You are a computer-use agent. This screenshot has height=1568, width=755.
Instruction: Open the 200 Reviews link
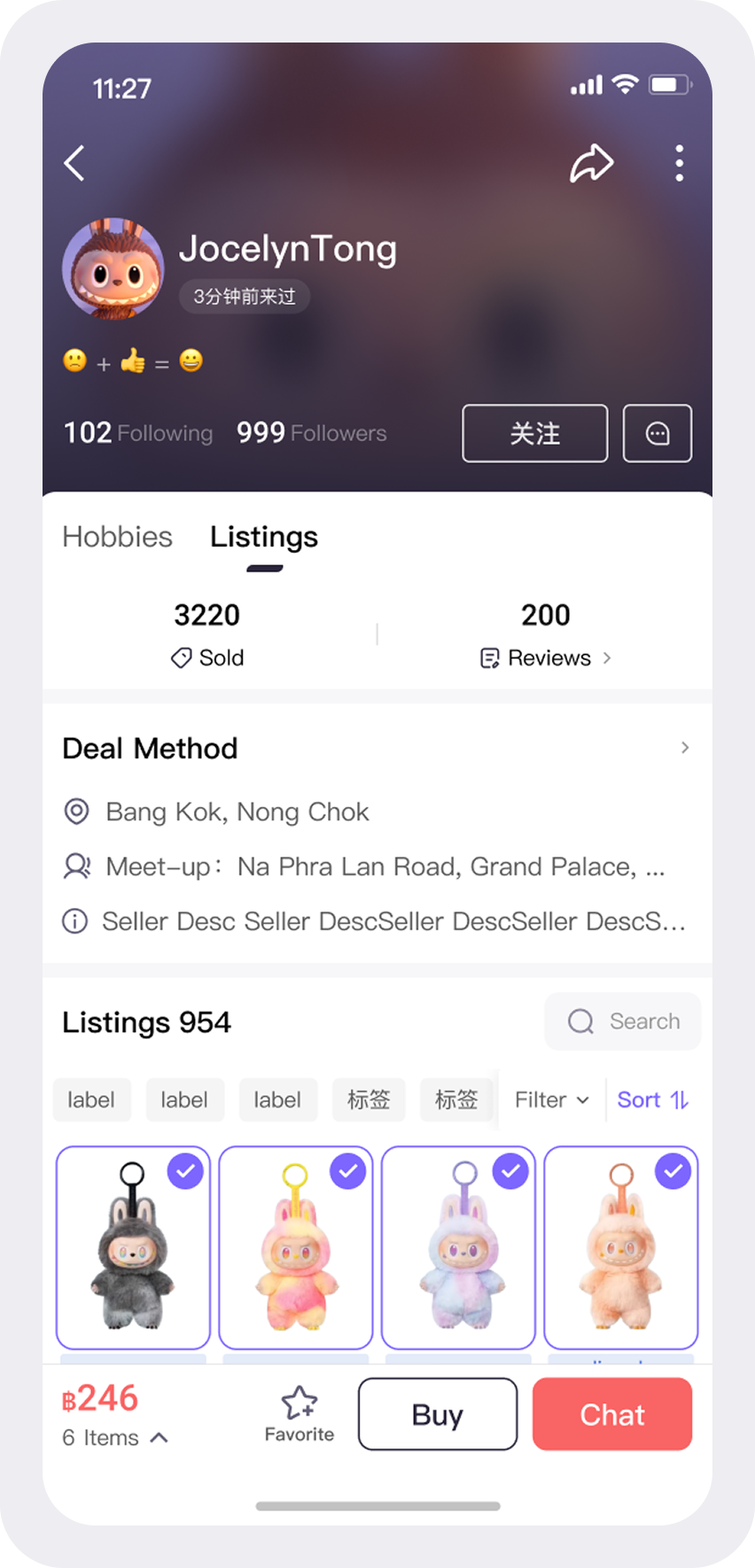546,658
